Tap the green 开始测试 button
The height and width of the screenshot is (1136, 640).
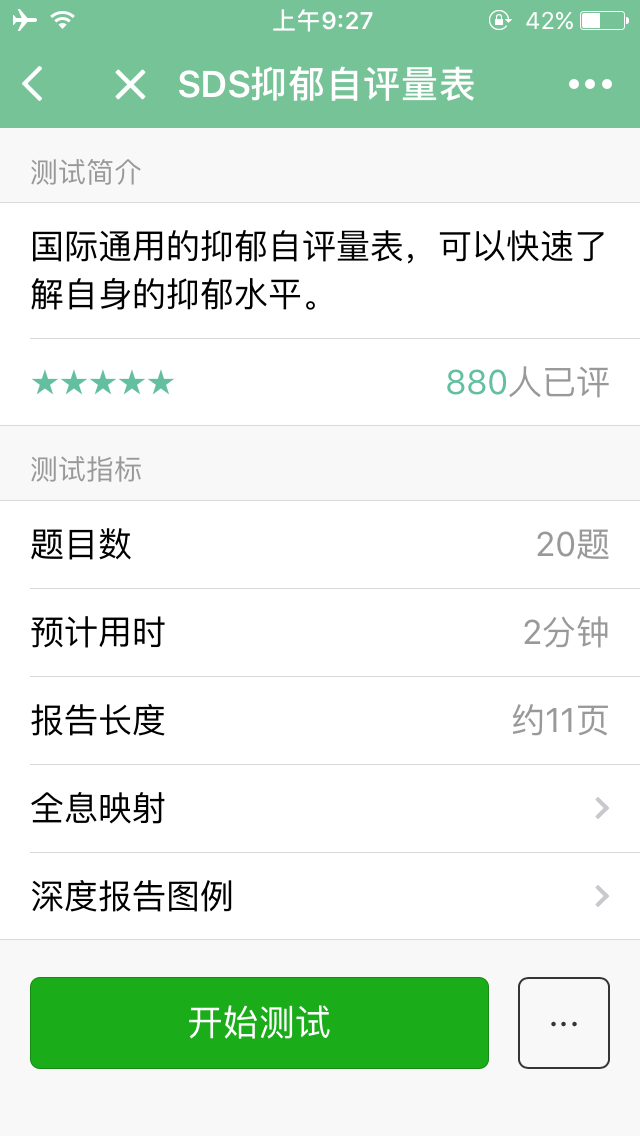[259, 1023]
